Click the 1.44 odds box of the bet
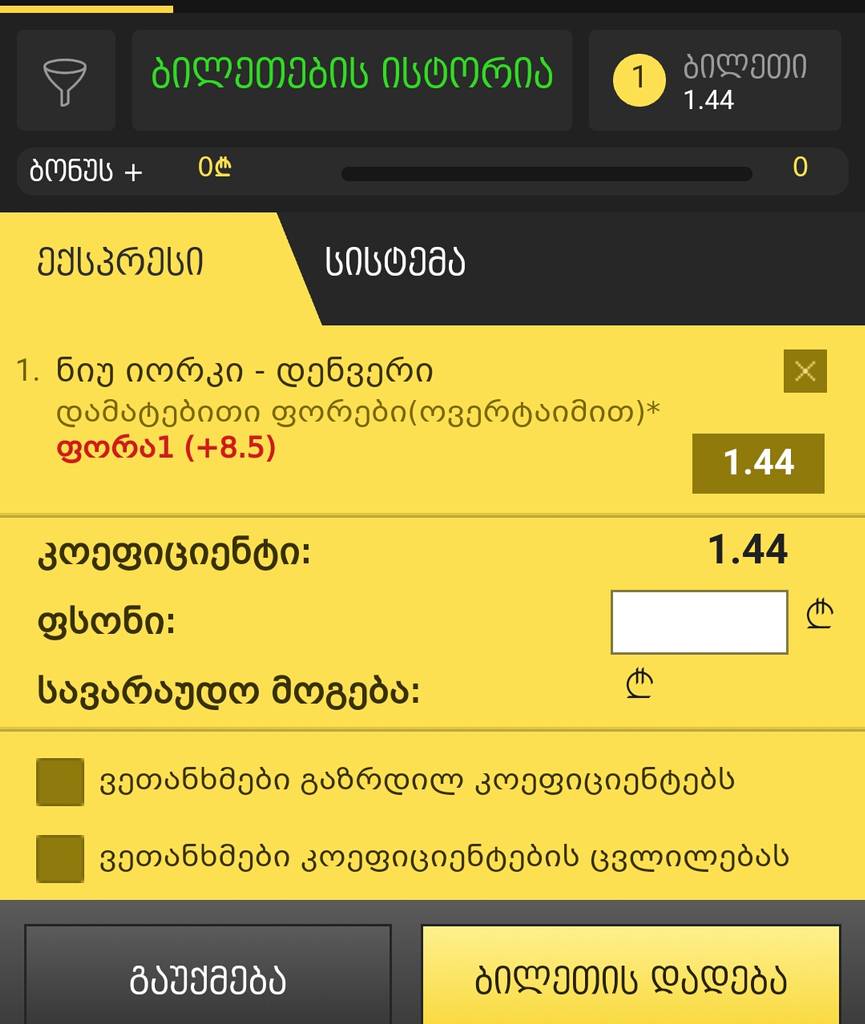 click(x=758, y=463)
